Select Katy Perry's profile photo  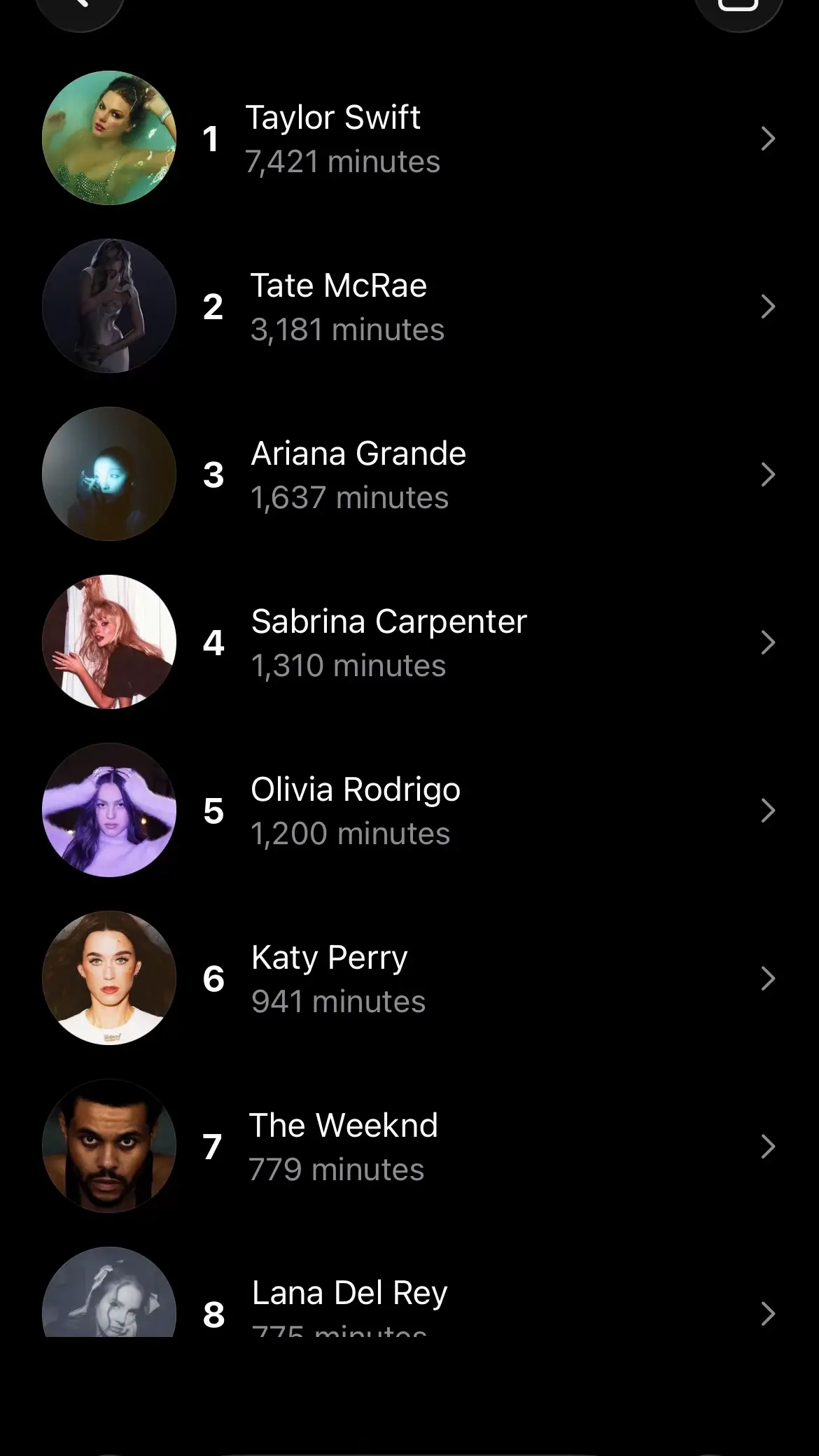109,978
